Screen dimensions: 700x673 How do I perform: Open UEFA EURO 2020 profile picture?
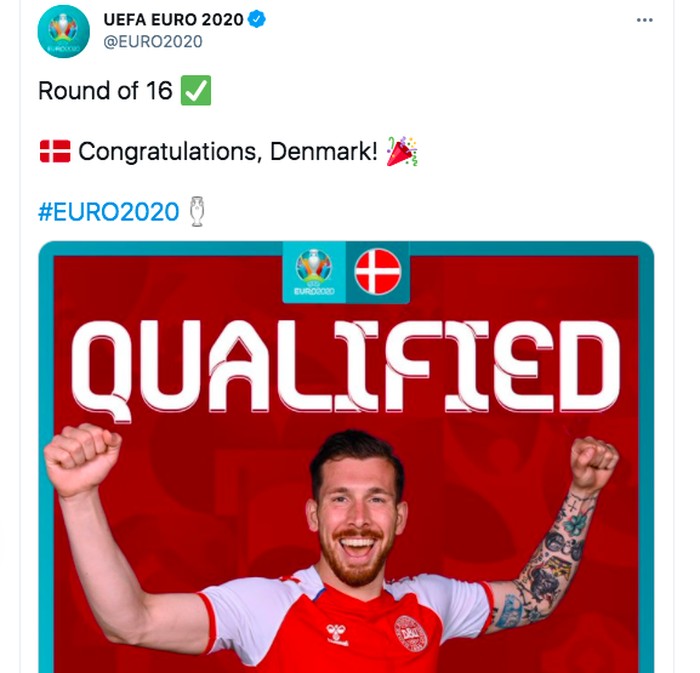[64, 31]
